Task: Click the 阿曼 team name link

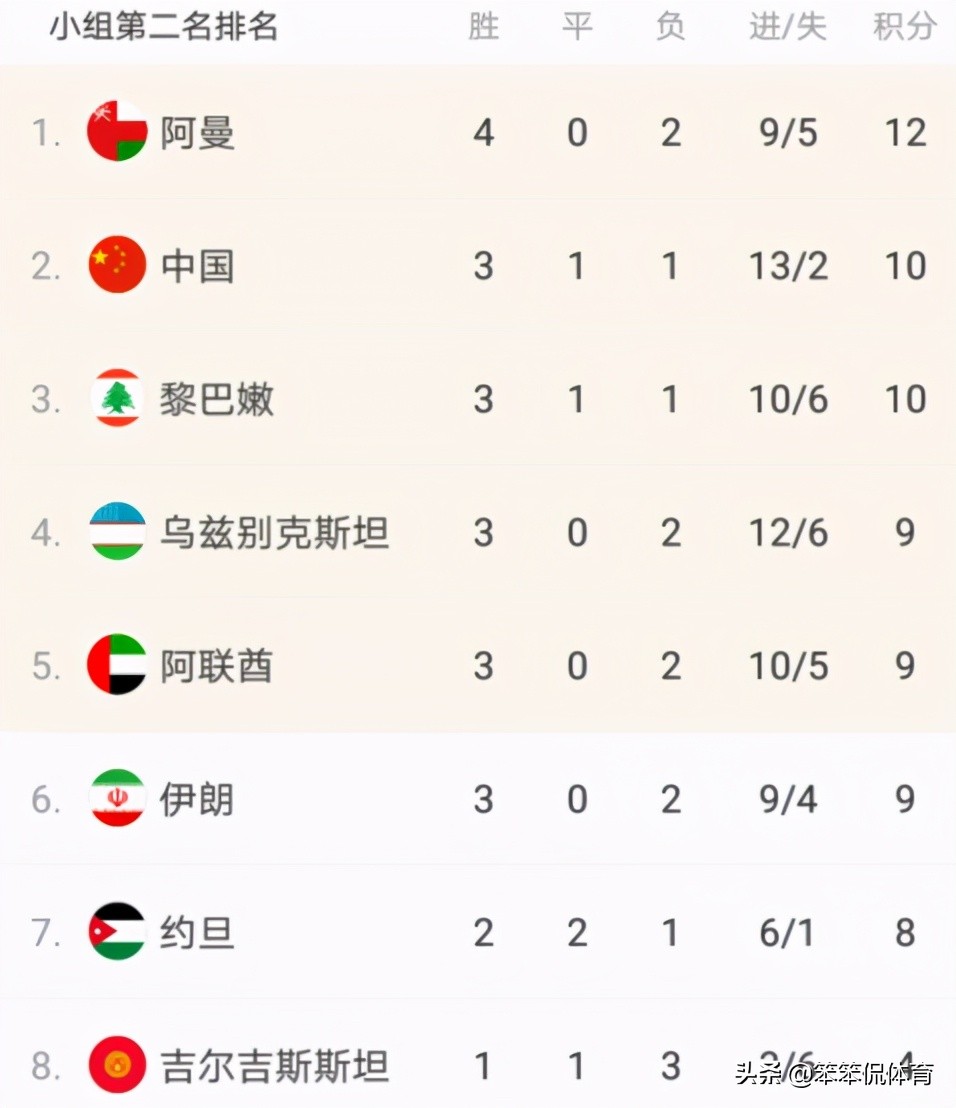Action: (197, 132)
